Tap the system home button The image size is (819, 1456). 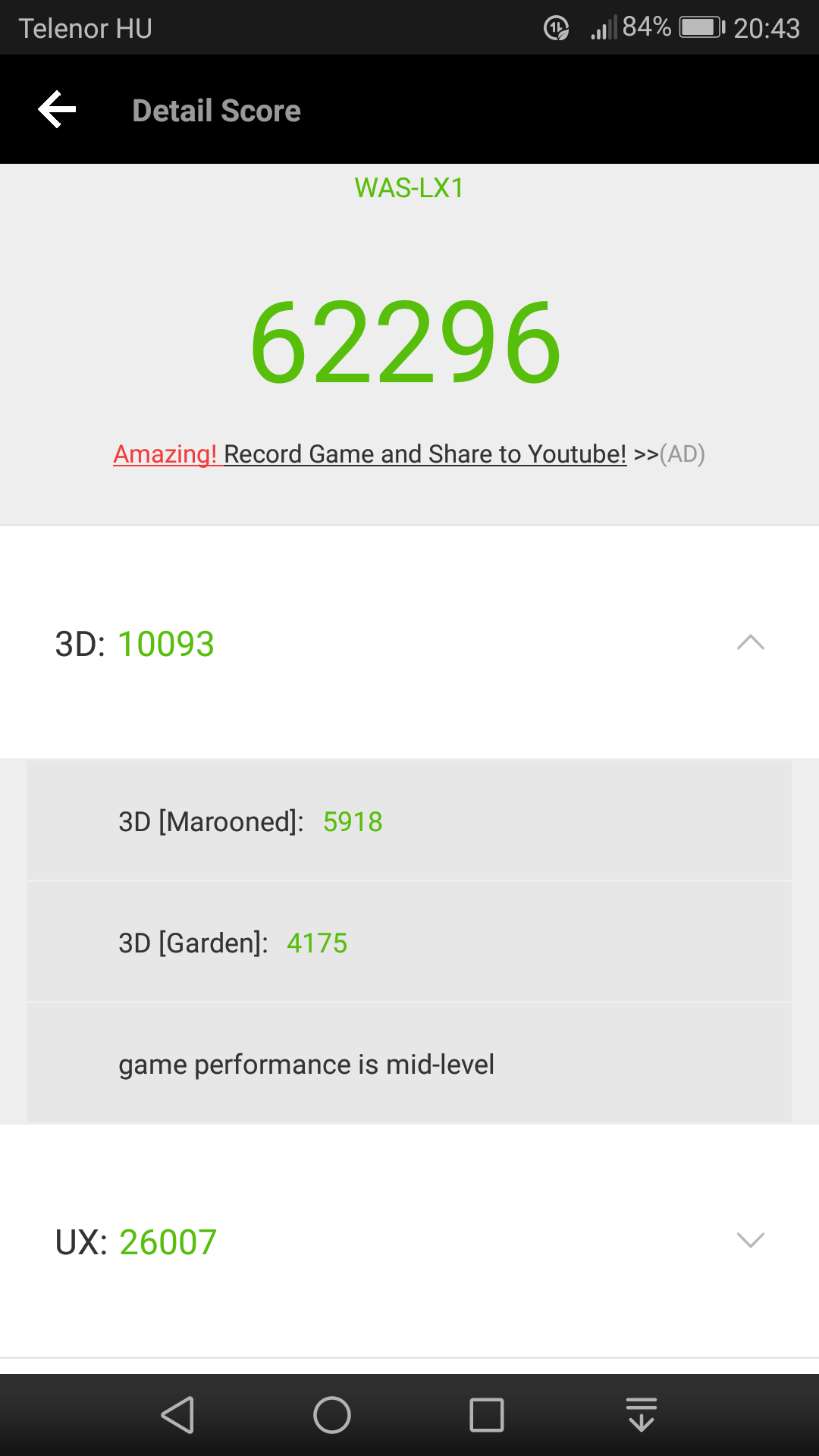[332, 1415]
